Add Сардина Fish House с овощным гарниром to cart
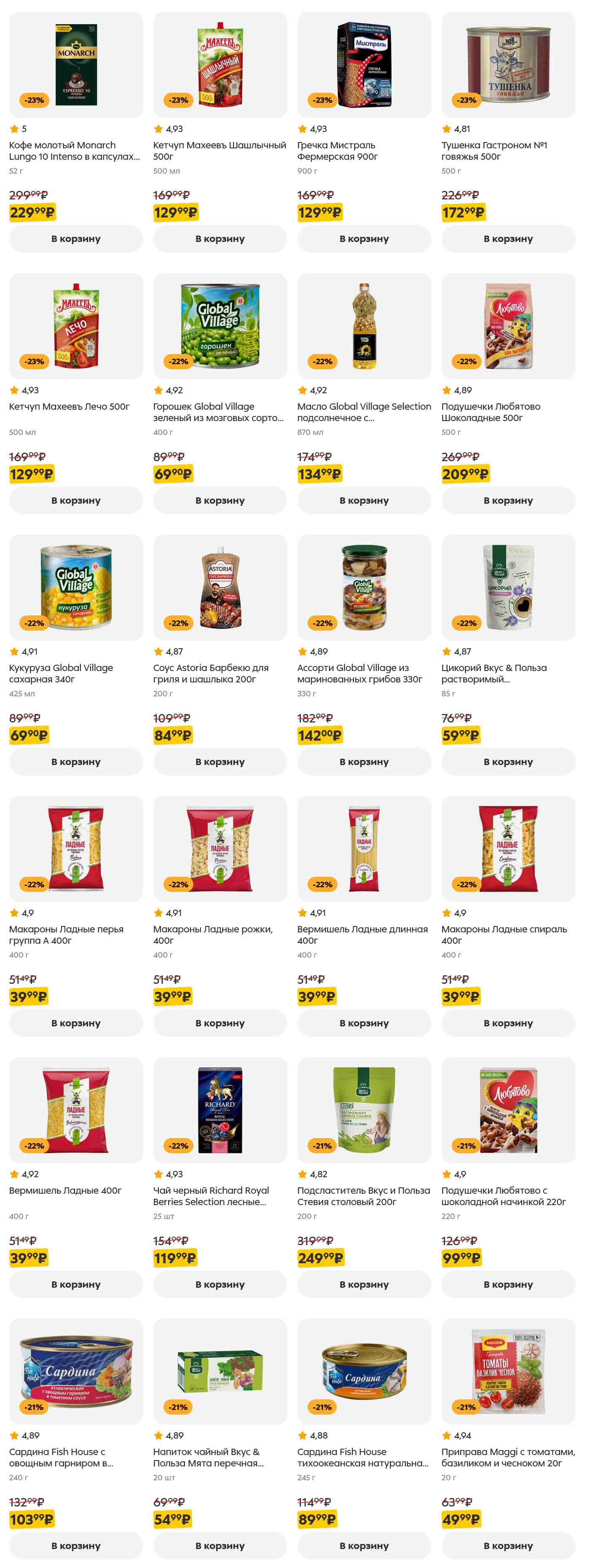Viewport: 598px width, 1568px height. click(x=75, y=1545)
